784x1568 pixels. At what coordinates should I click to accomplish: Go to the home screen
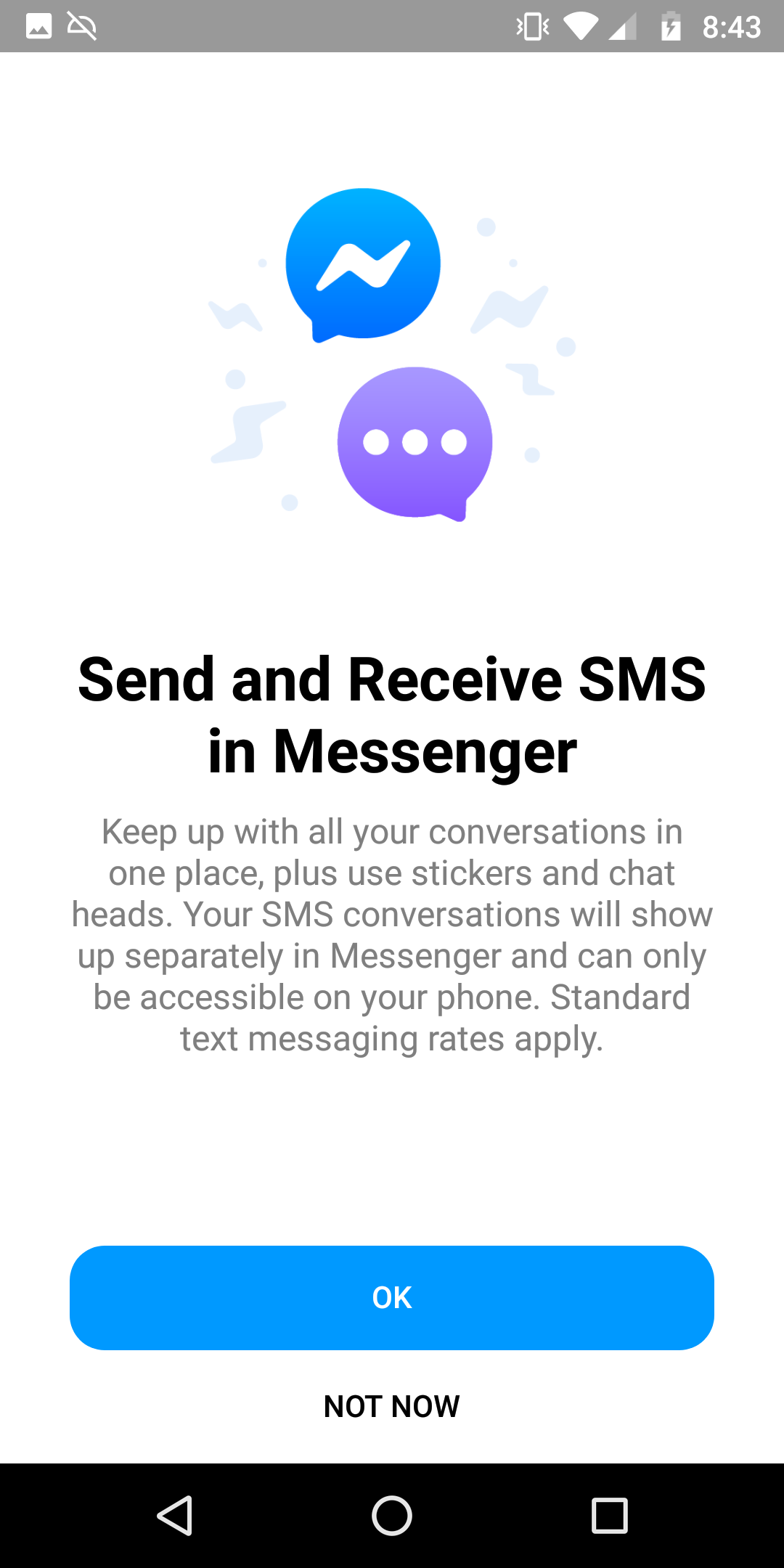click(392, 1516)
